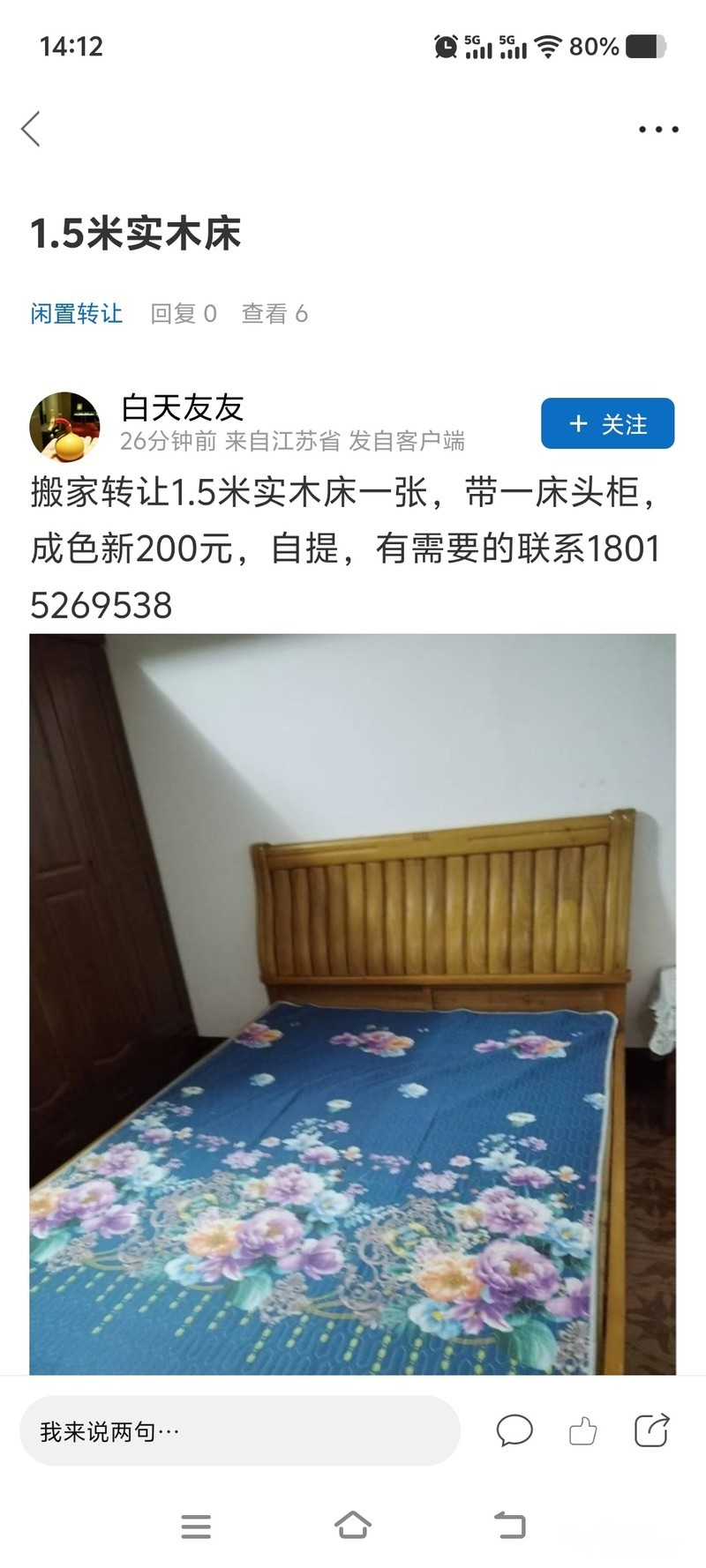Screen dimensions: 706x1568
Task: Tap the 我来说两句 comment input field
Action: click(240, 1431)
